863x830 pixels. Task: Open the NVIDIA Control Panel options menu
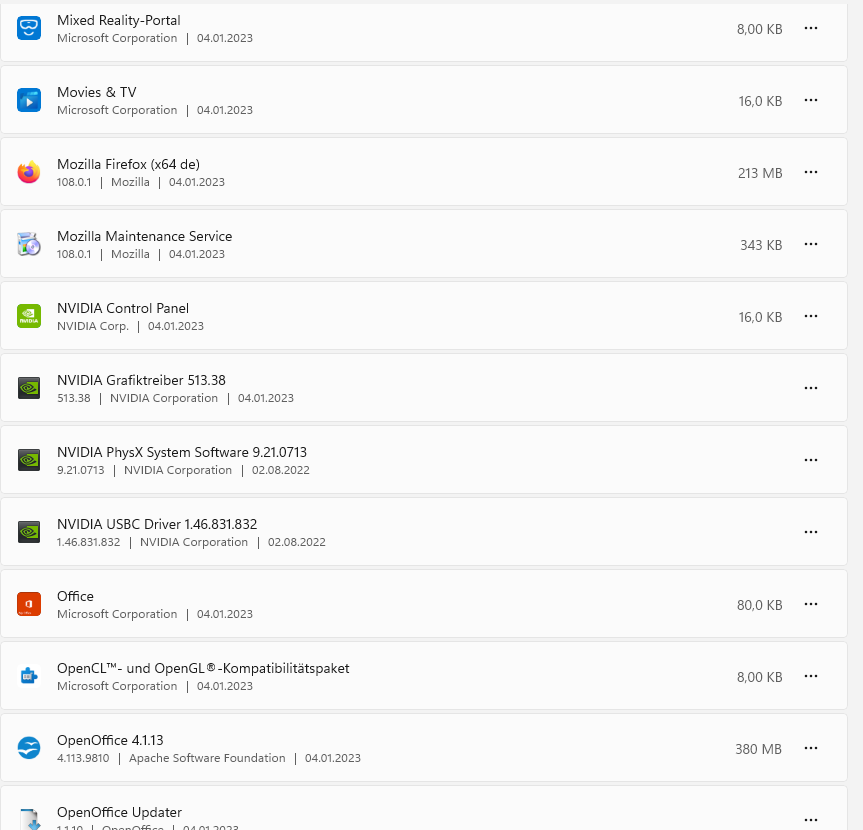tap(811, 316)
